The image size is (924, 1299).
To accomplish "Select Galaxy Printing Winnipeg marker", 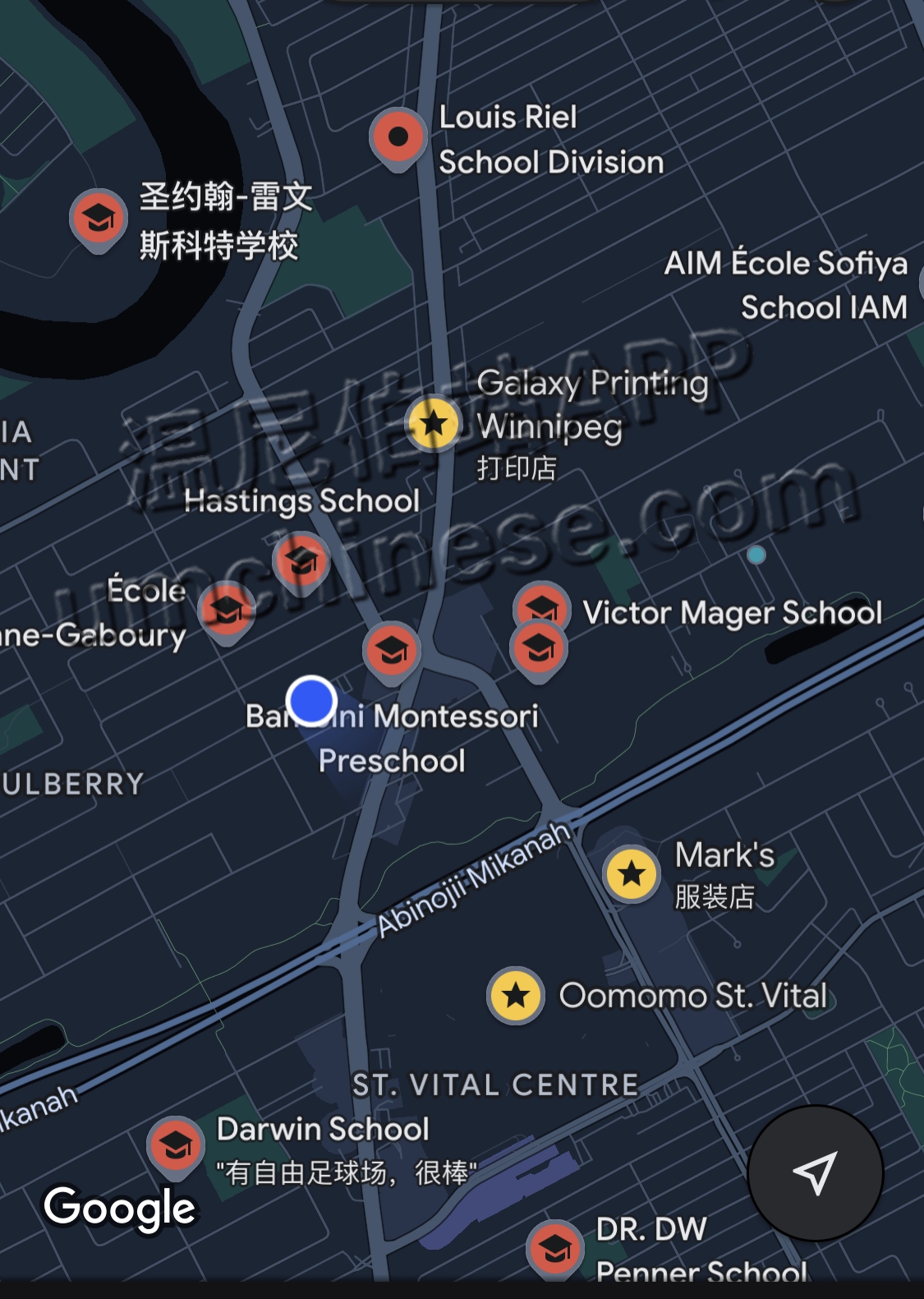I will [x=433, y=423].
